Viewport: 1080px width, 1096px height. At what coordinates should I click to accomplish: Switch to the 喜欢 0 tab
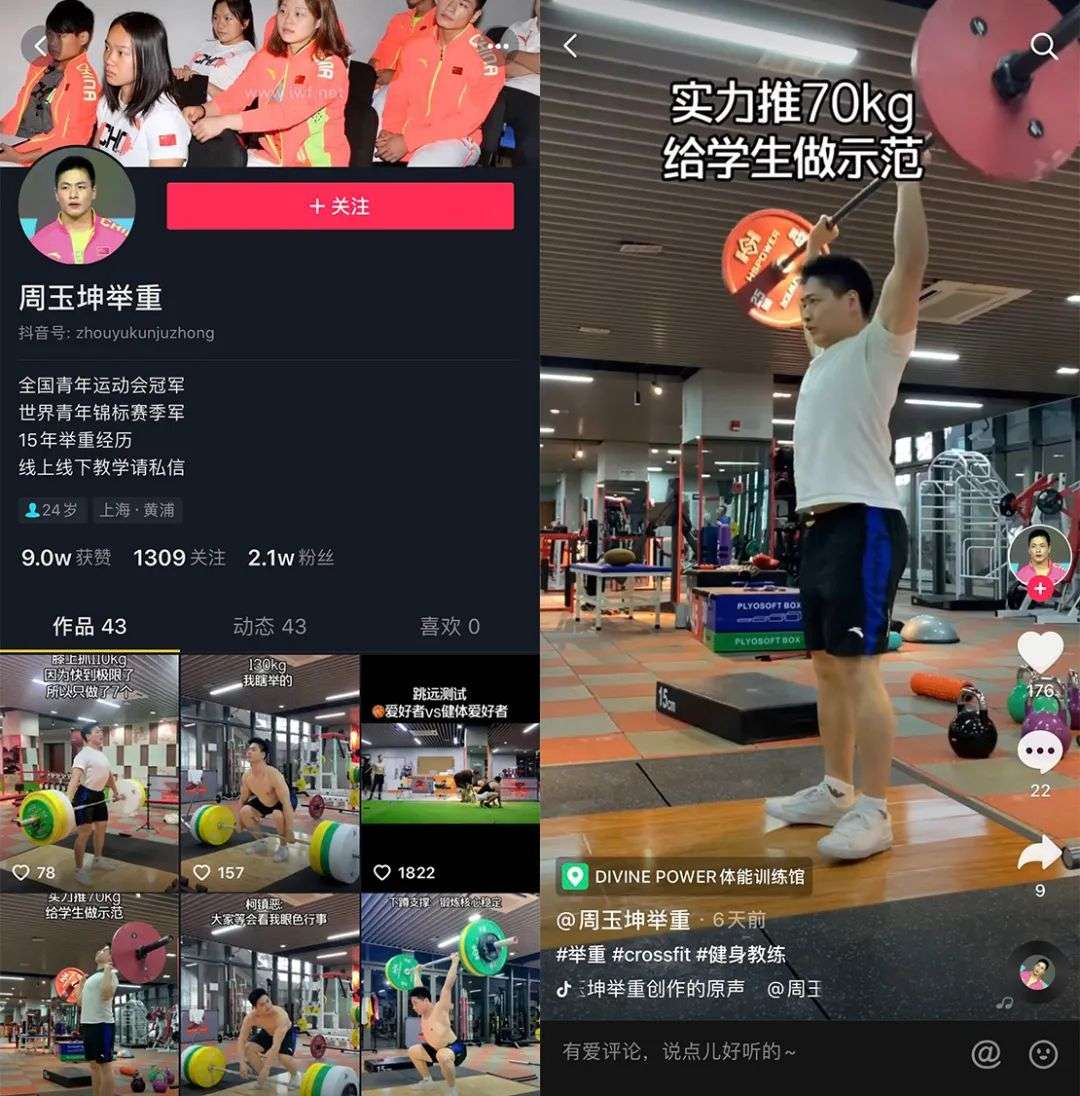click(449, 627)
